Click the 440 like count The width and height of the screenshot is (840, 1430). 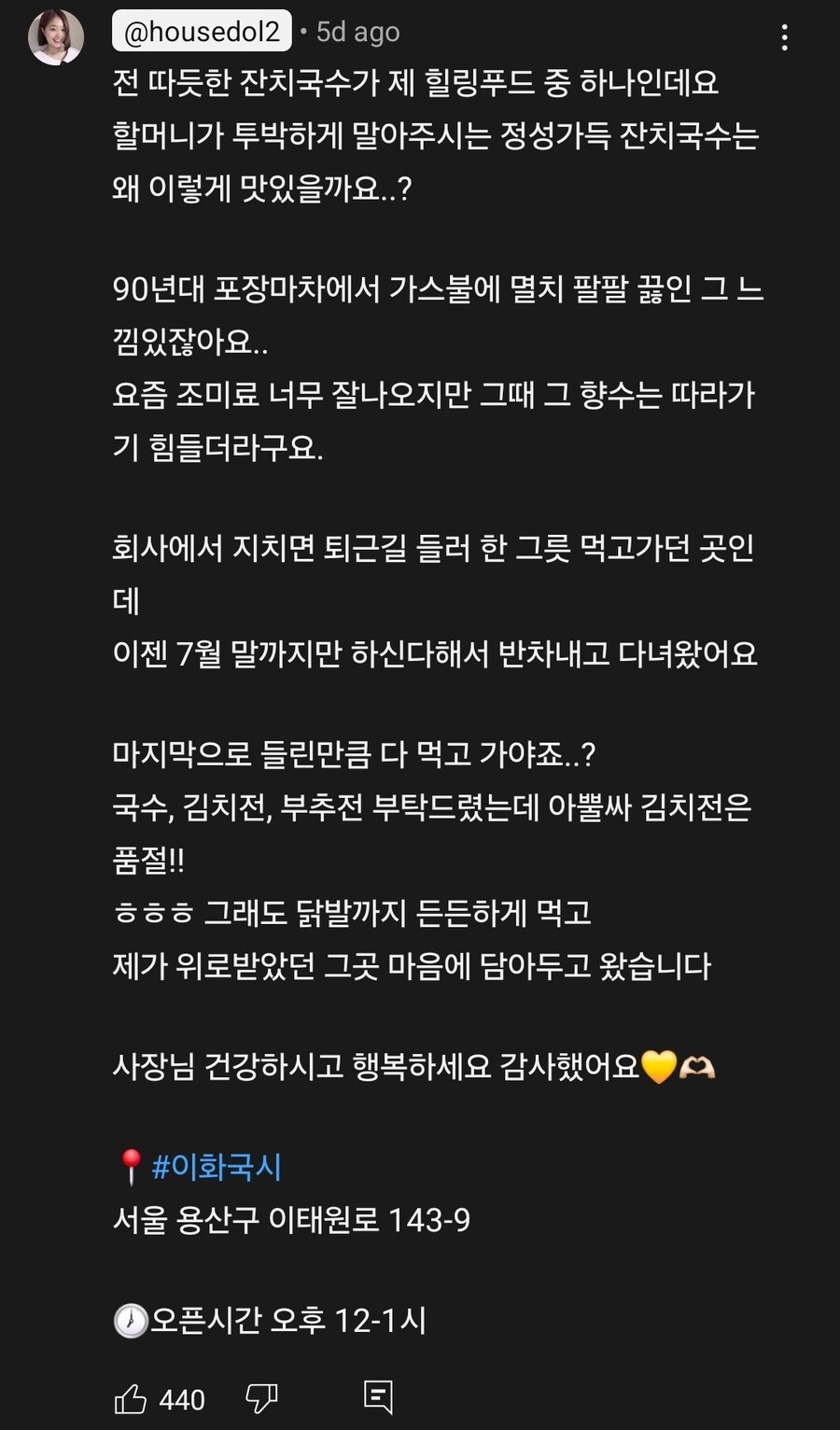click(183, 1399)
